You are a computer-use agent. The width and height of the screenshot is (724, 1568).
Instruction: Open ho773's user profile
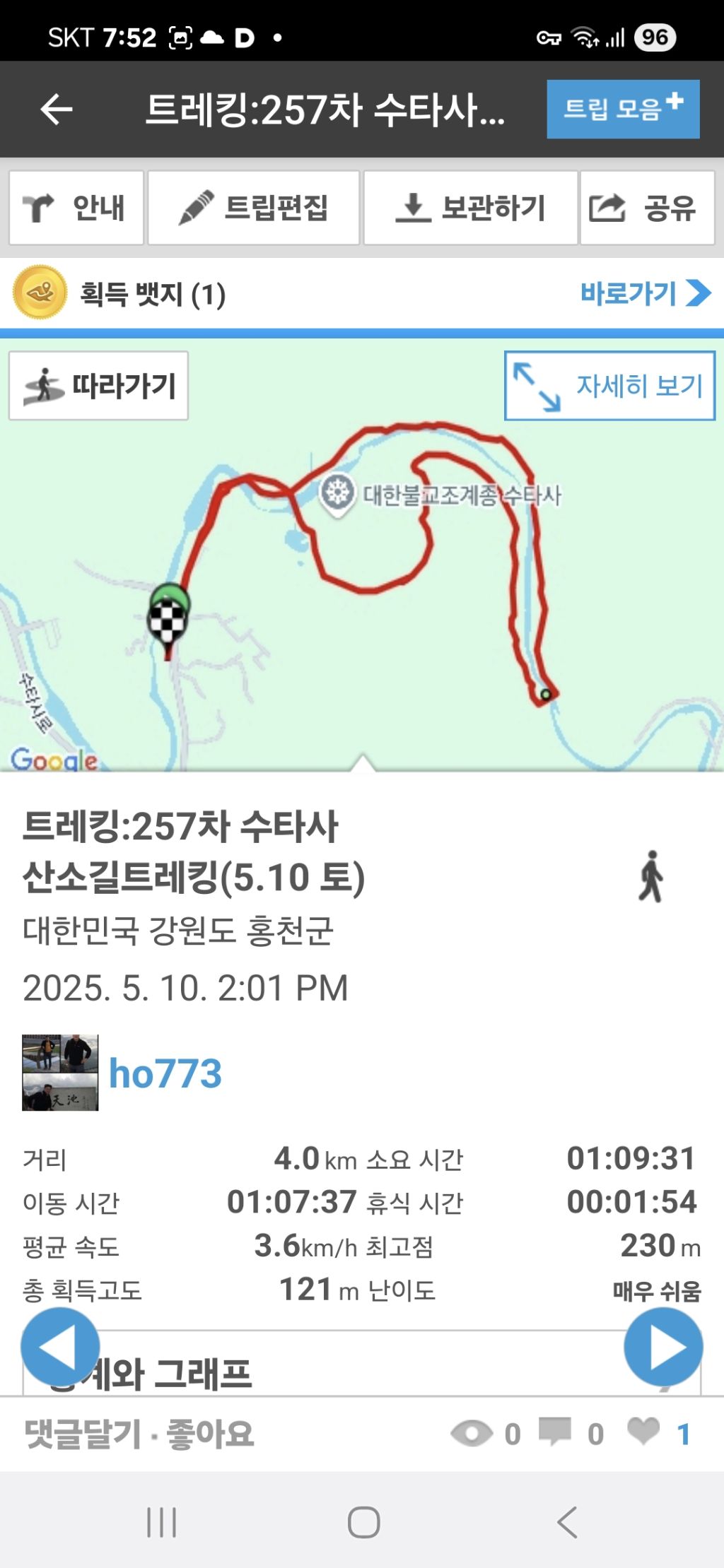(165, 1073)
